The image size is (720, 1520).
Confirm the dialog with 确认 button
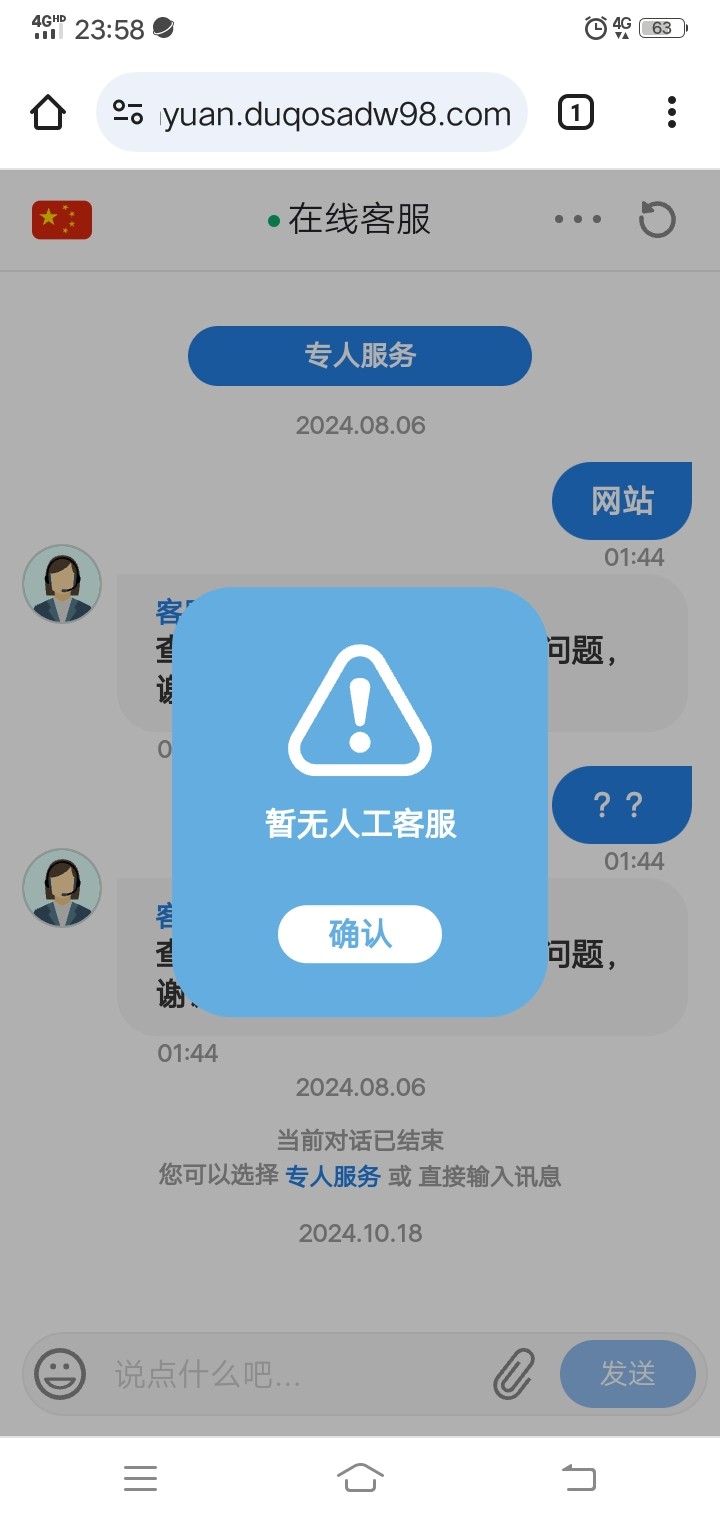[x=359, y=934]
